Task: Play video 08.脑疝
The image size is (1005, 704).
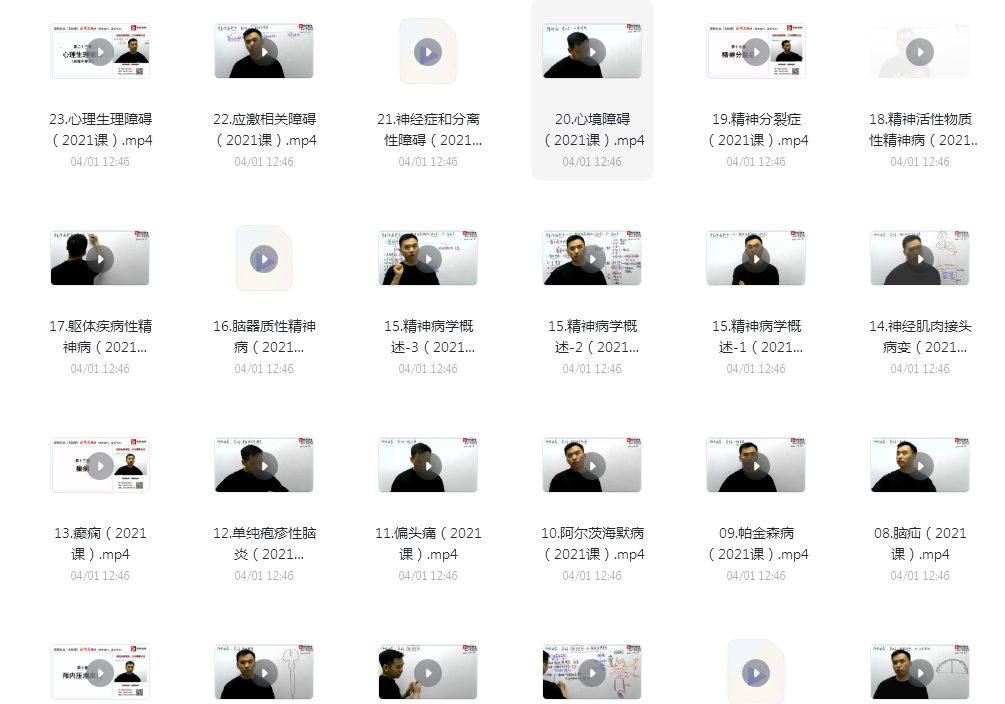Action: [920, 466]
